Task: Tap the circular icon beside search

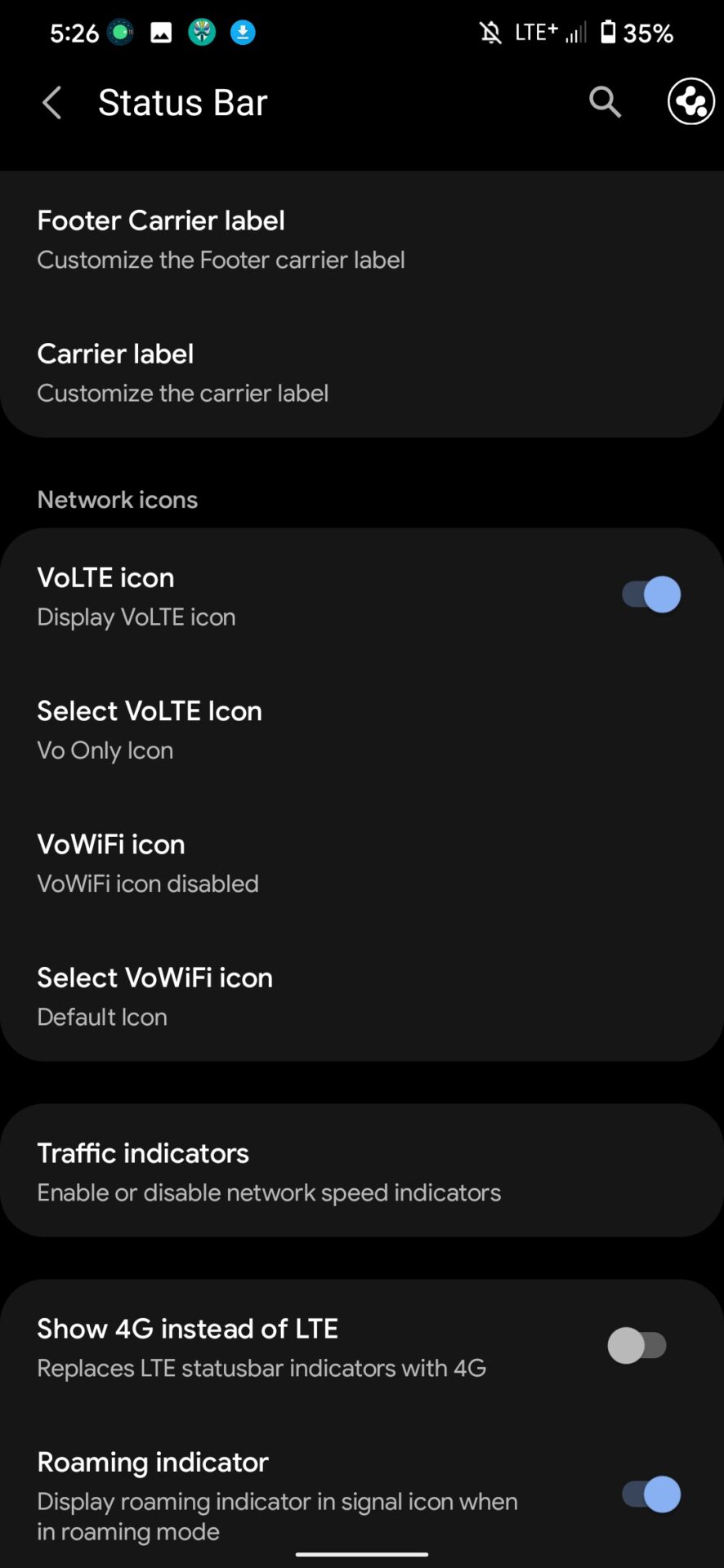Action: (x=690, y=103)
